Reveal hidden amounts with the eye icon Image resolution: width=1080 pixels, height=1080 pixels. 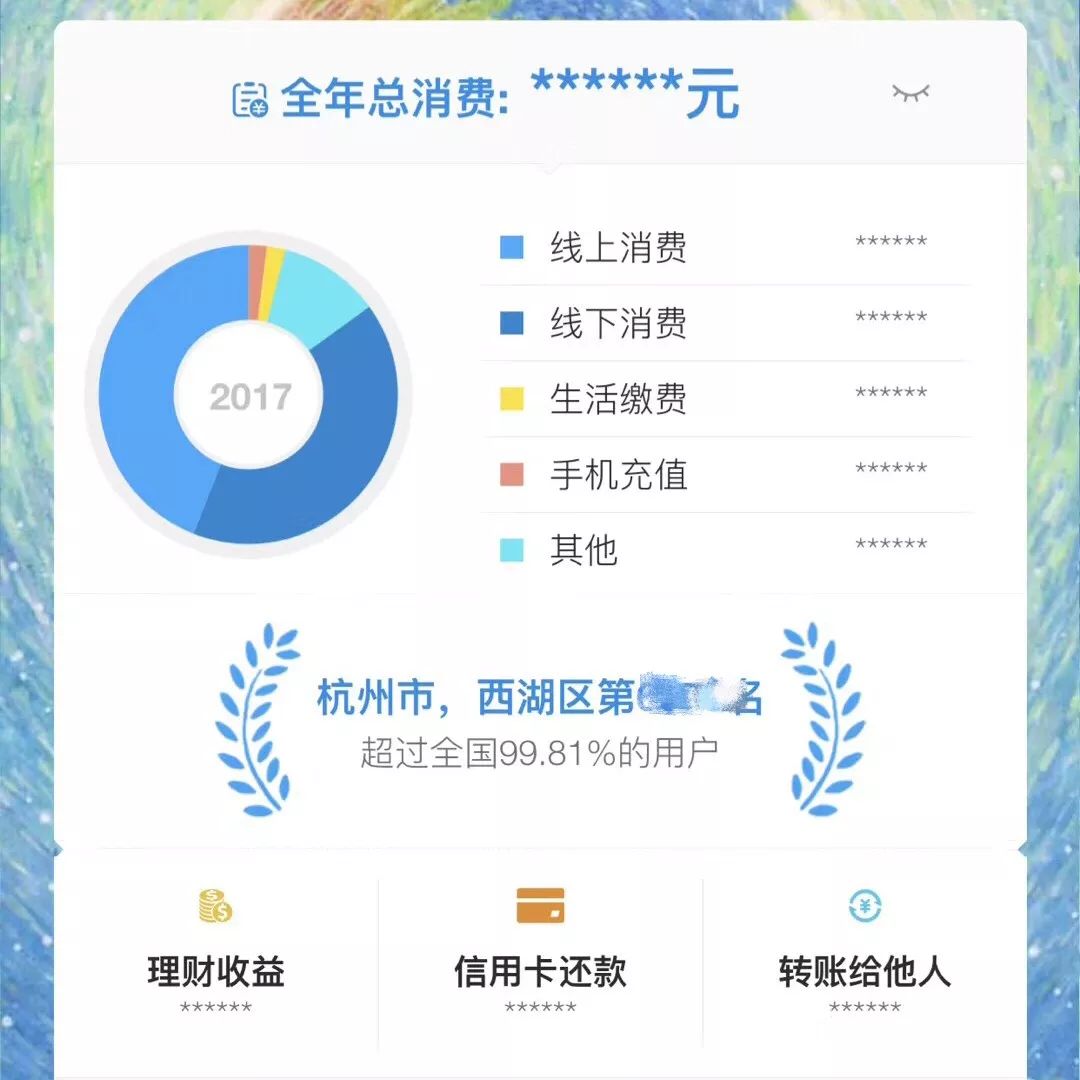click(910, 93)
